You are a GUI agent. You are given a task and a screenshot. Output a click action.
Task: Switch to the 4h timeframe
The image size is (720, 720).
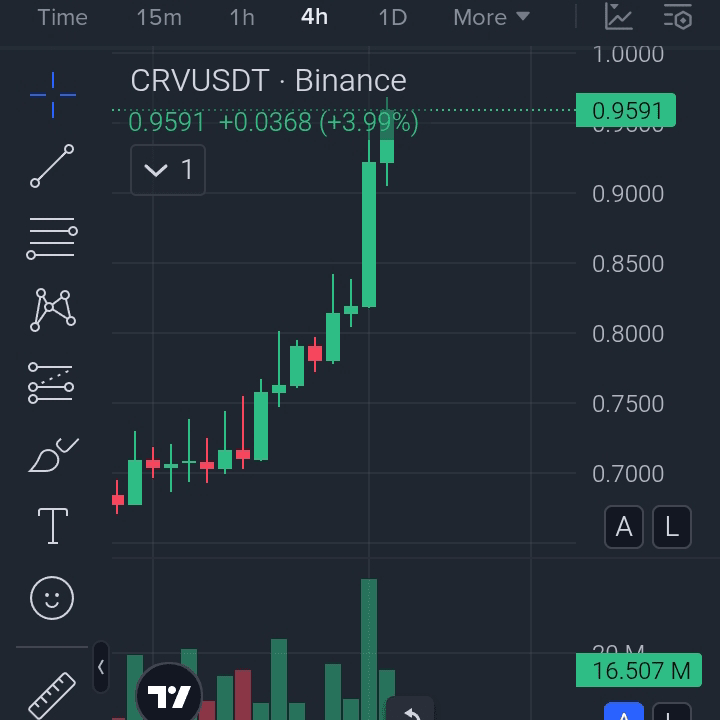(314, 17)
